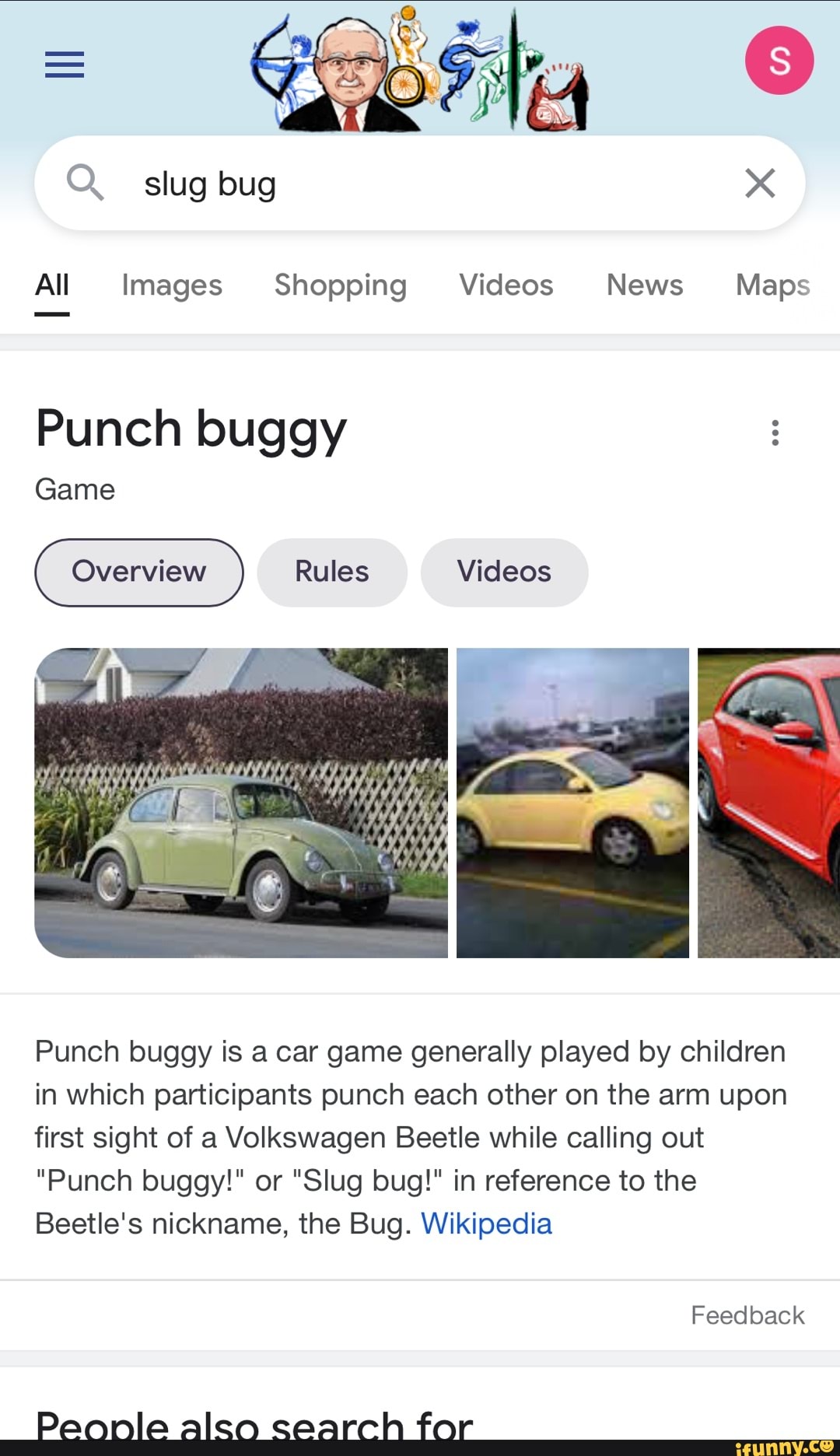Select the Rules chip
The image size is (840, 1456).
[332, 572]
